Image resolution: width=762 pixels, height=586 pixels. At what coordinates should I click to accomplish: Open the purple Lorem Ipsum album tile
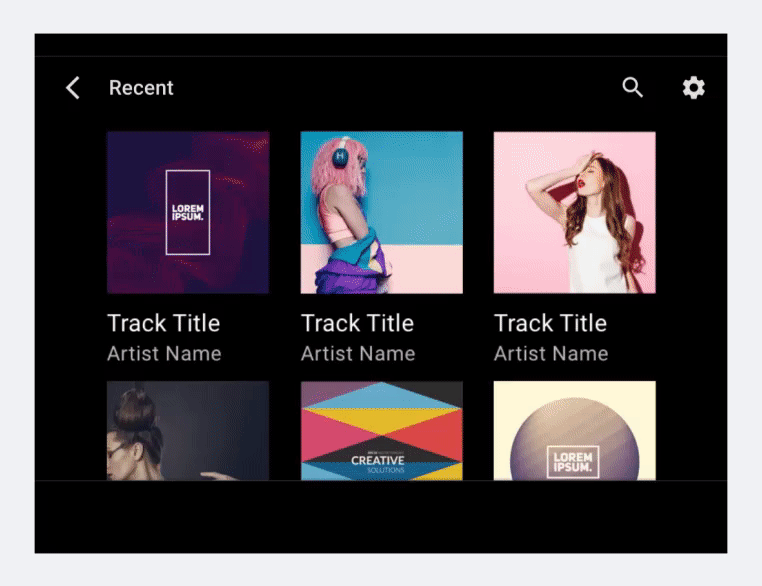[188, 212]
